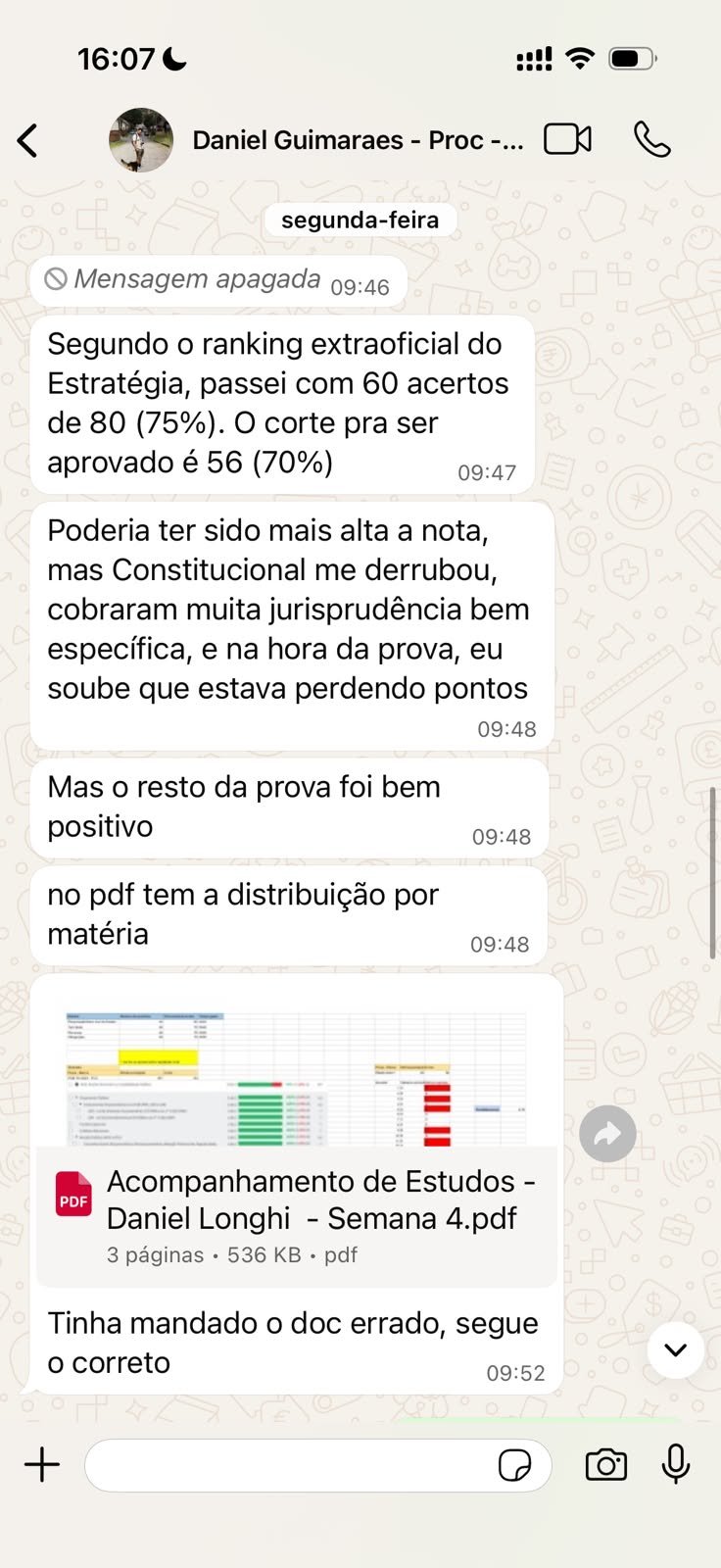Viewport: 721px width, 1568px height.
Task: Start a voice call with Daniel
Action: (651, 139)
